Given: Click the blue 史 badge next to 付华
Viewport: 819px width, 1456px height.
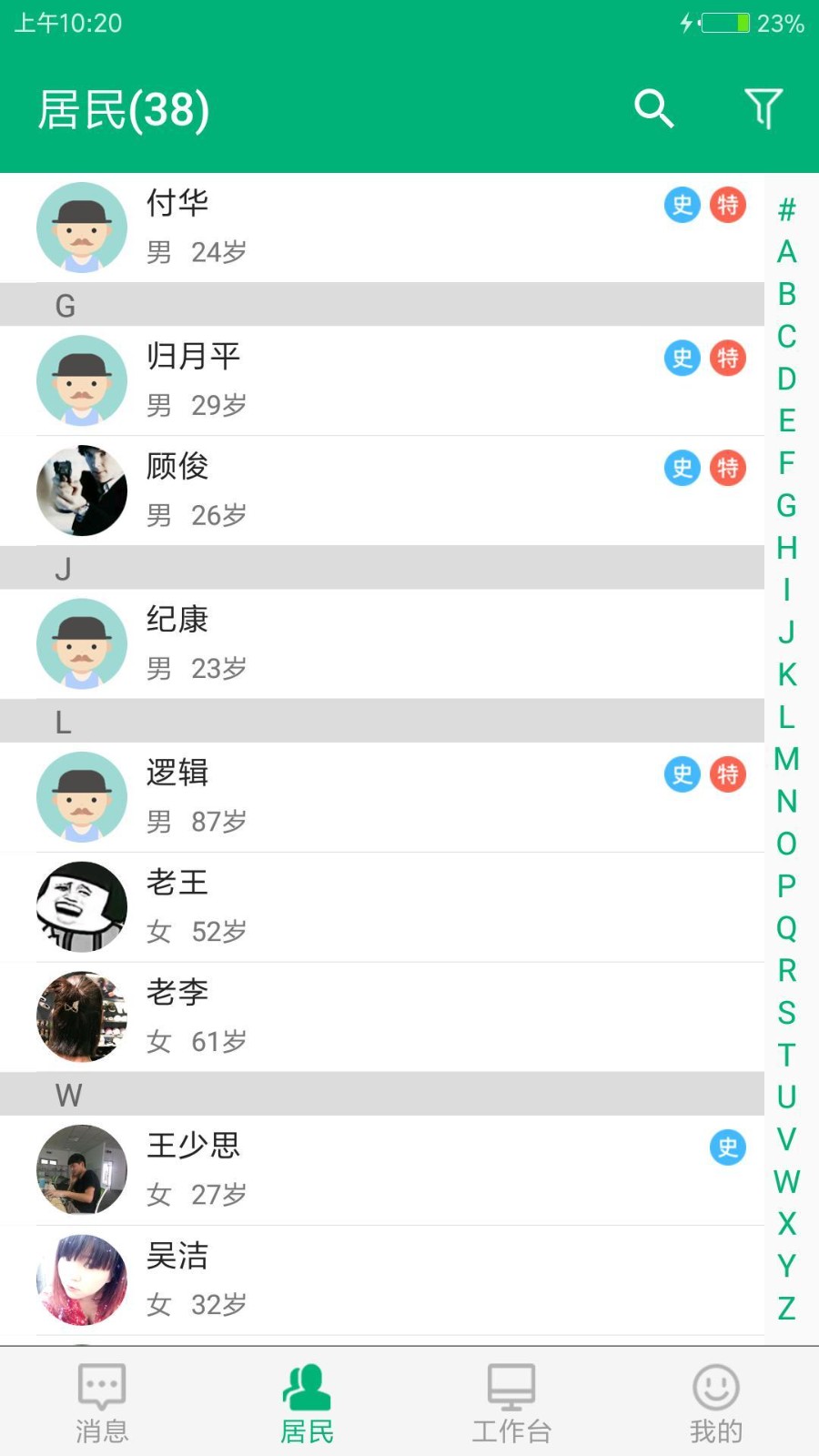Looking at the screenshot, I should tap(682, 206).
